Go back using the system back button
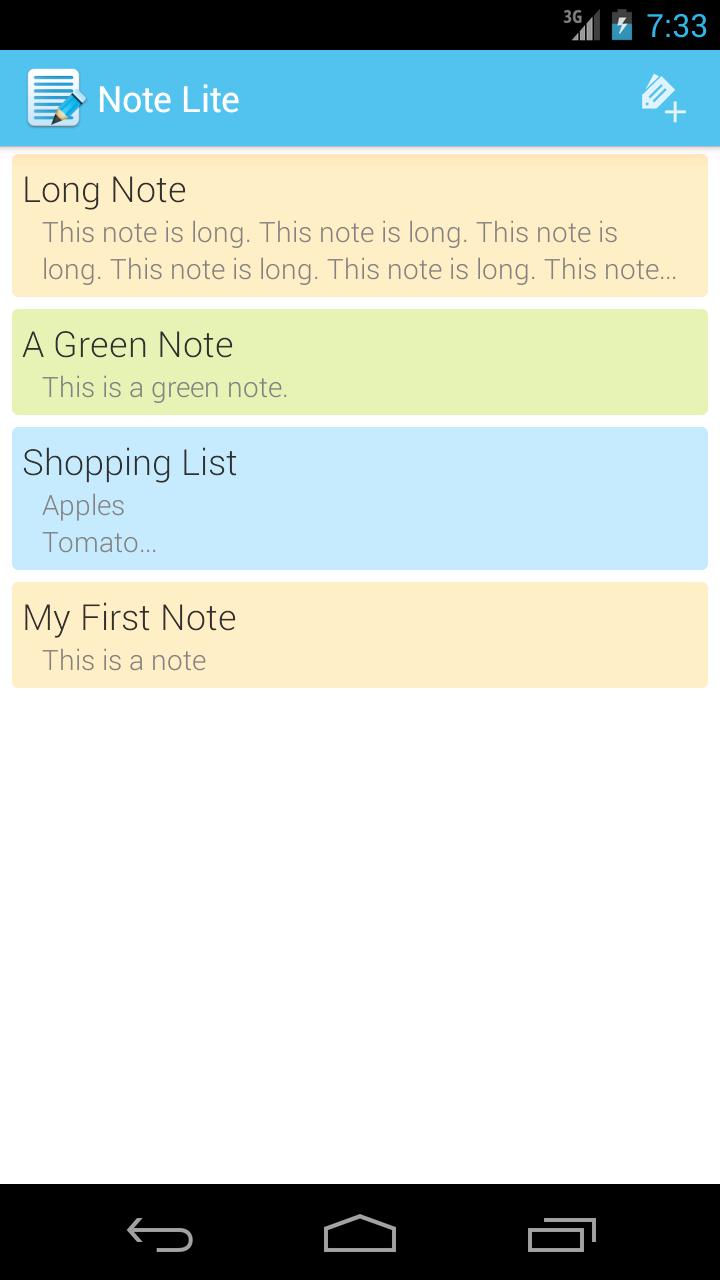Screen dimensions: 720x1280 pos(160,1234)
